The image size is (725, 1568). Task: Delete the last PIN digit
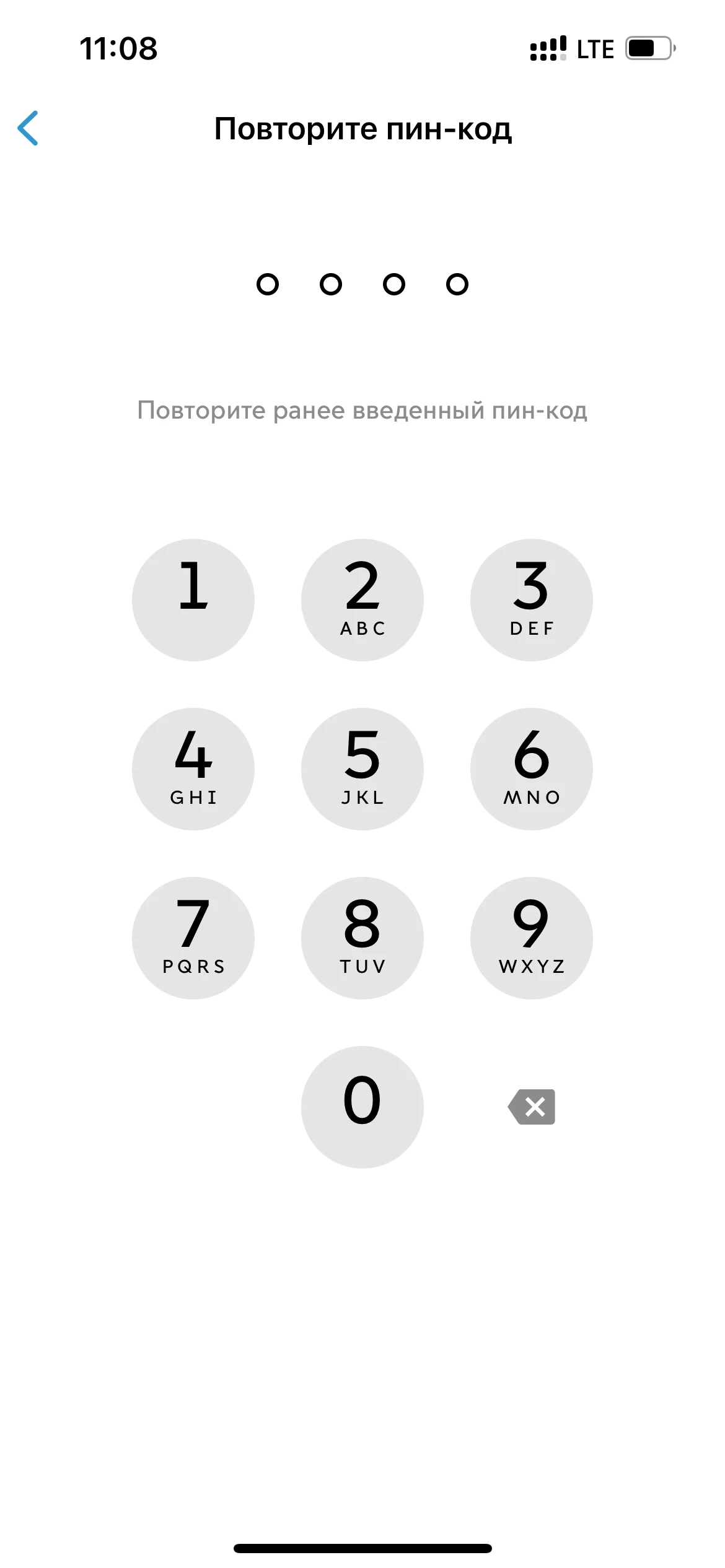532,1107
